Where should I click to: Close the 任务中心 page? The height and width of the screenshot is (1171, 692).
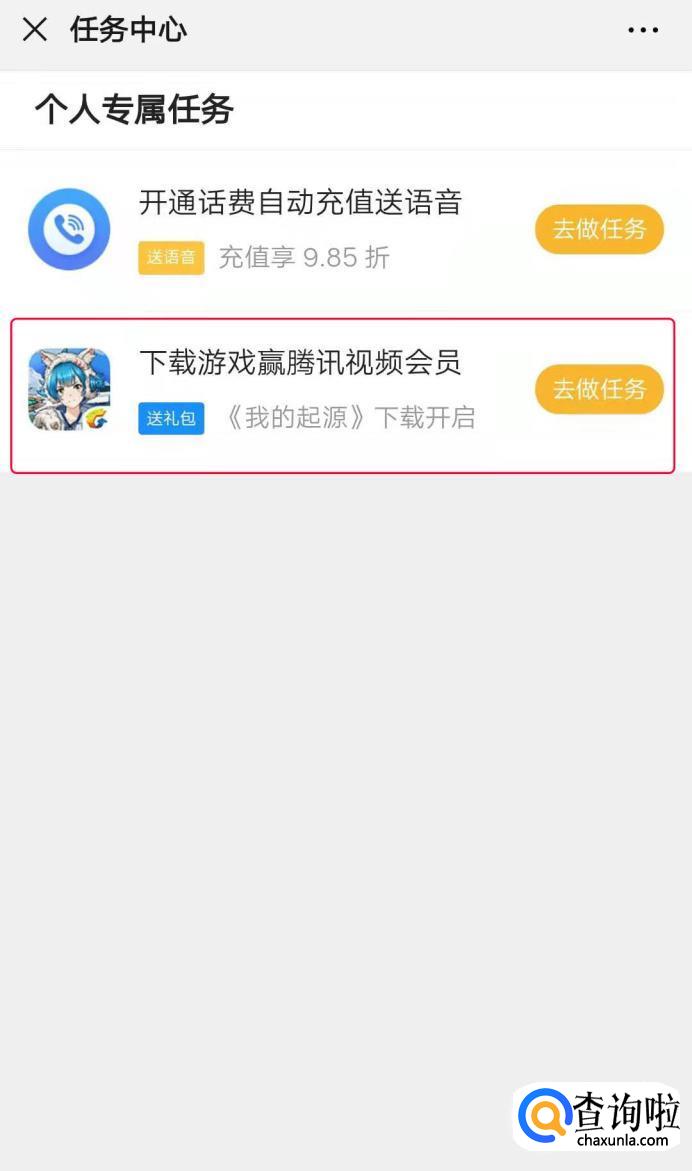[35, 30]
